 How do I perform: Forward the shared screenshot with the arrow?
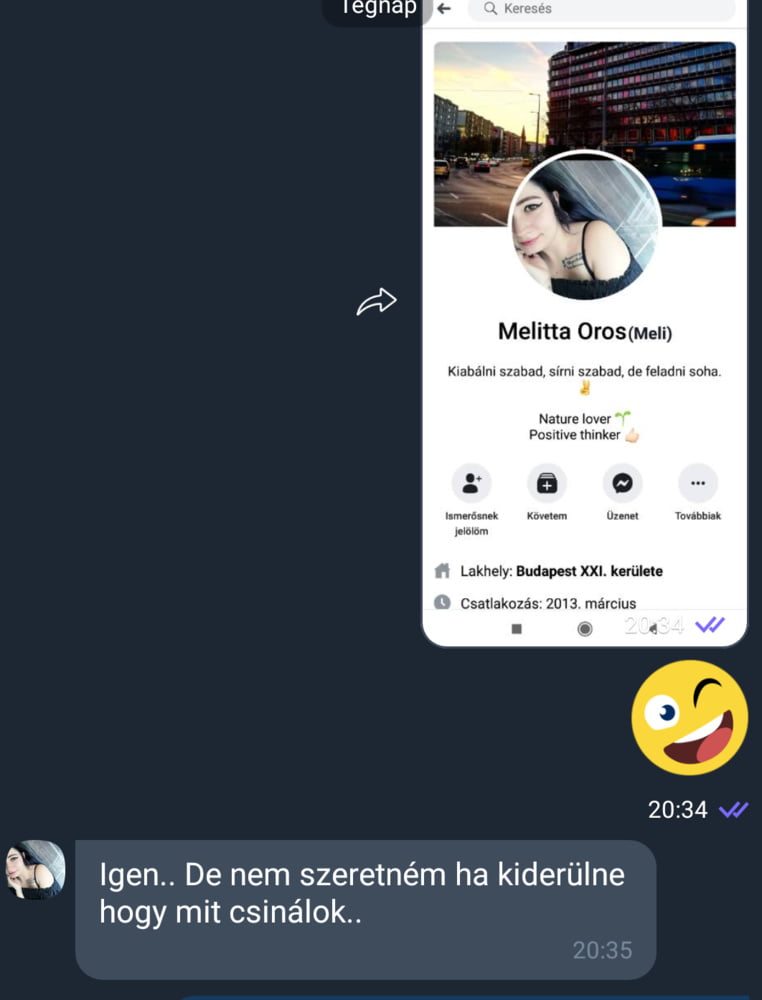(x=377, y=301)
